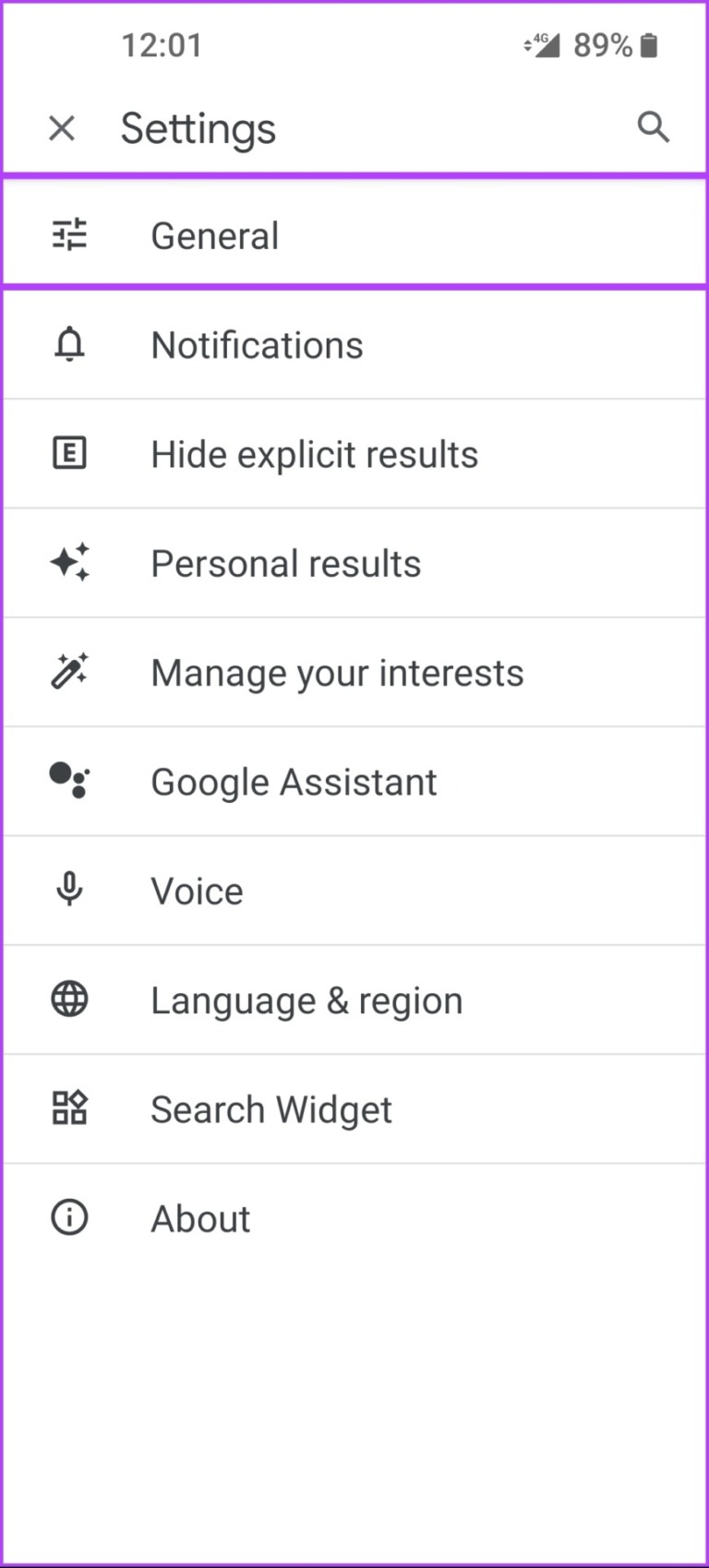
Task: Click the Language & region globe icon
Action: pyautogui.click(x=69, y=999)
